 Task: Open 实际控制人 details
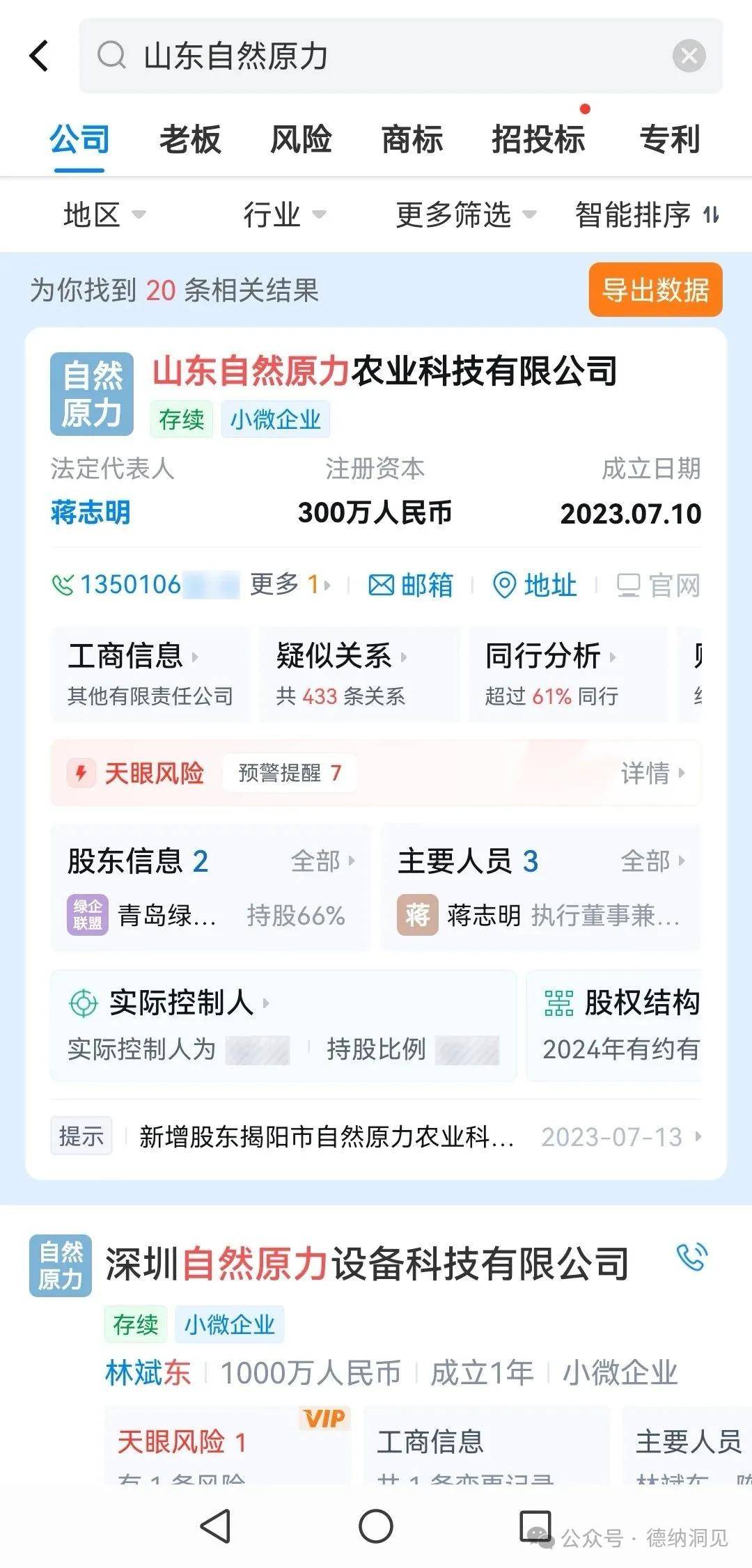283,1025
